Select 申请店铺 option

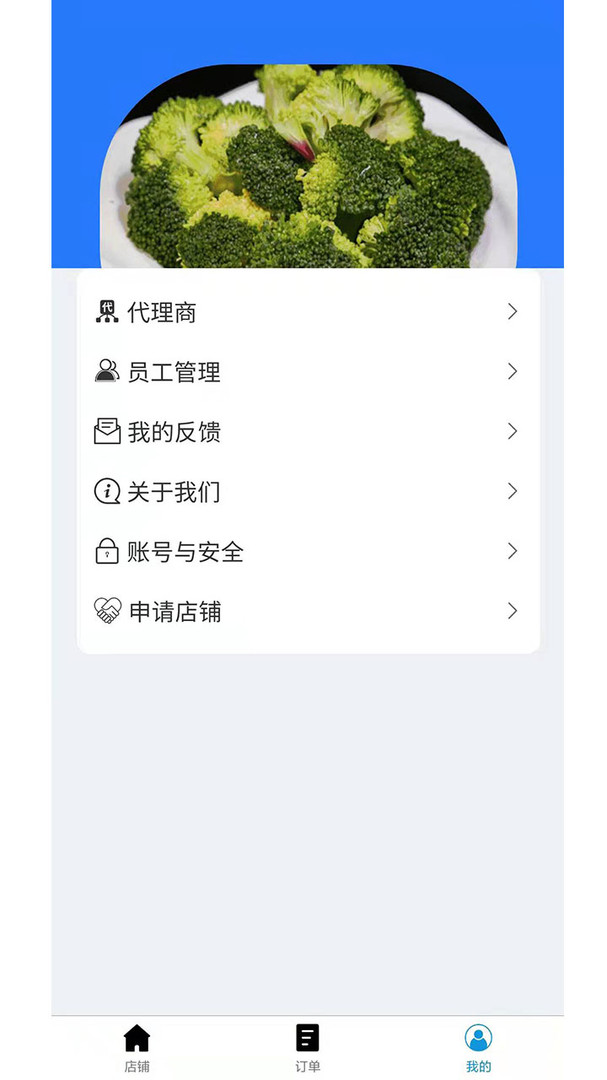point(307,612)
